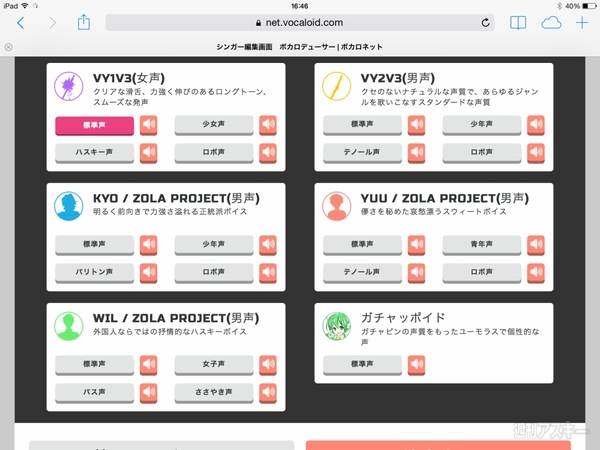Preview VY1V3 少女声 sample
Viewport: 600px width, 450px height.
(268, 125)
